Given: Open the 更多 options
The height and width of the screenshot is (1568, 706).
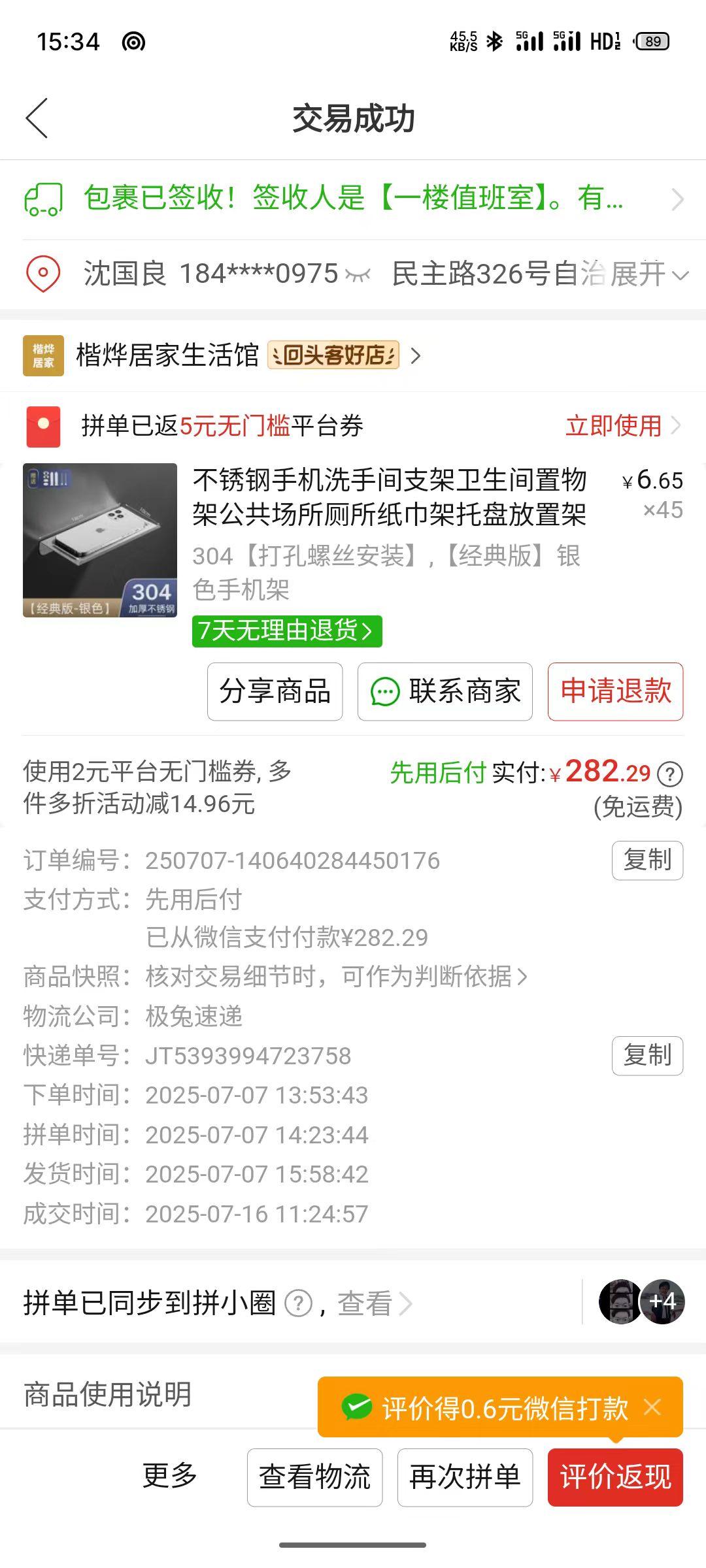Looking at the screenshot, I should (170, 1477).
